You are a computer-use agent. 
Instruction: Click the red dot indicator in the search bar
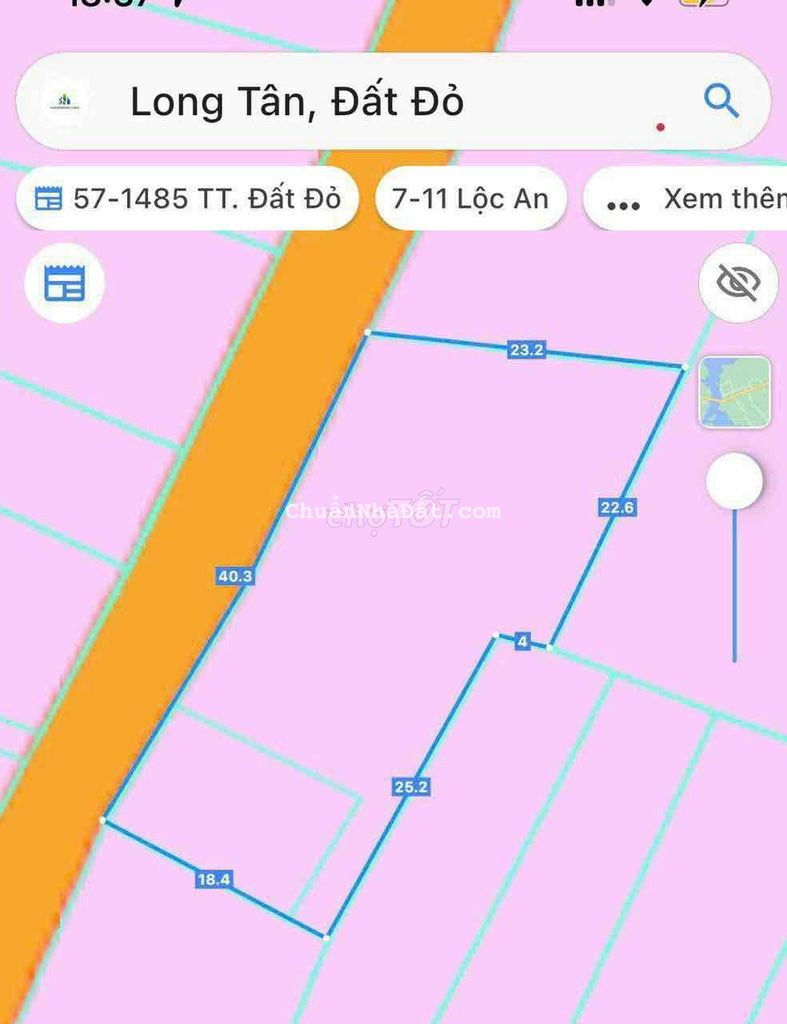pyautogui.click(x=660, y=128)
